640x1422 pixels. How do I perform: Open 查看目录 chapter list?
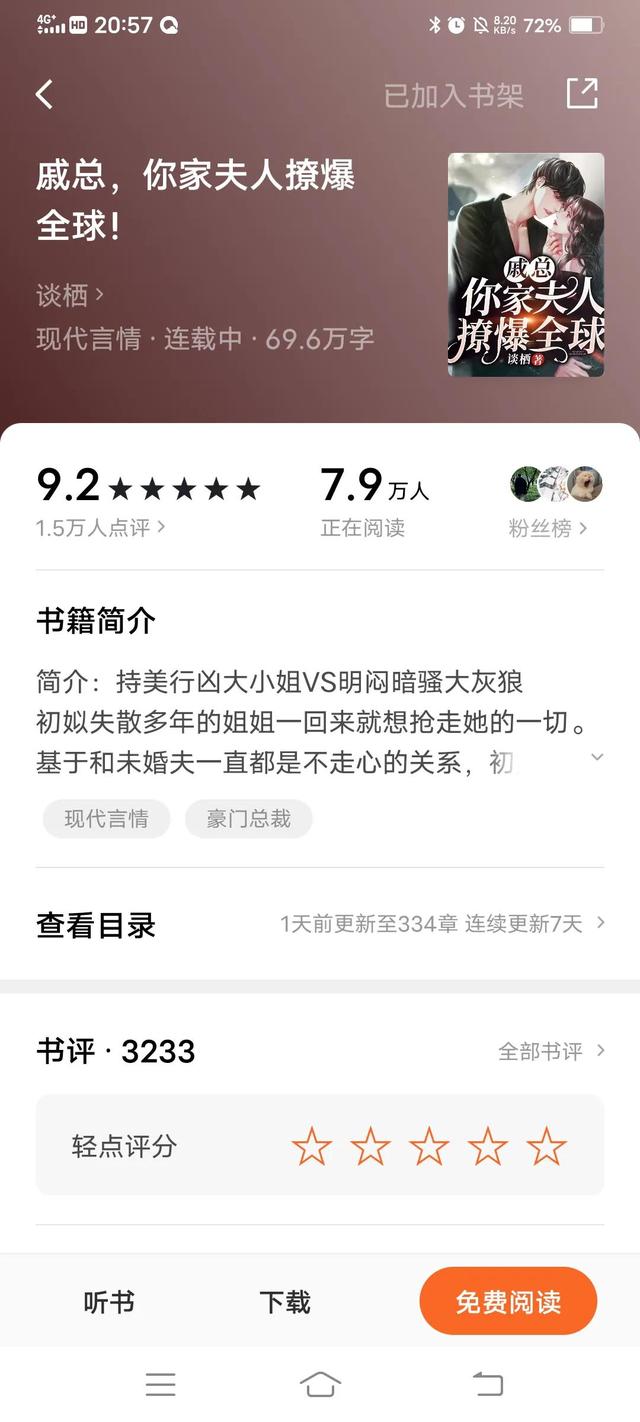click(x=320, y=924)
